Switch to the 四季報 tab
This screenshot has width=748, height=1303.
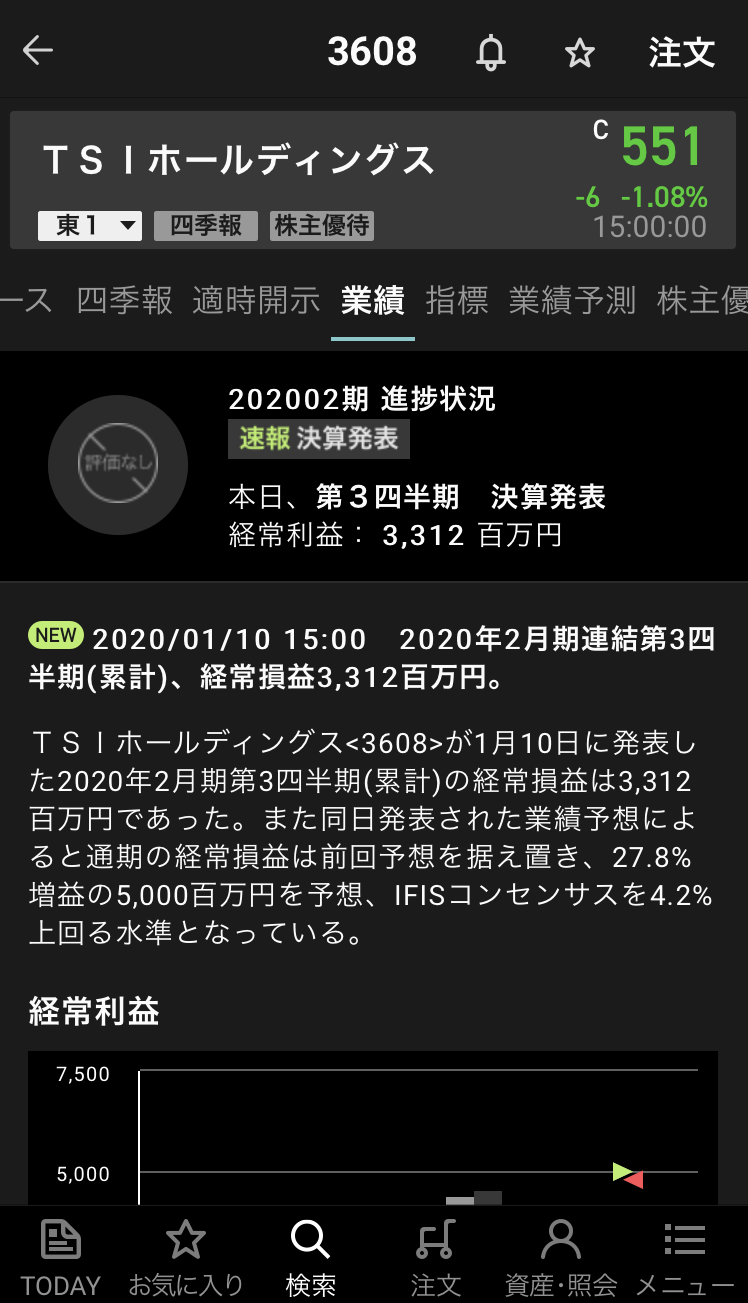click(125, 300)
